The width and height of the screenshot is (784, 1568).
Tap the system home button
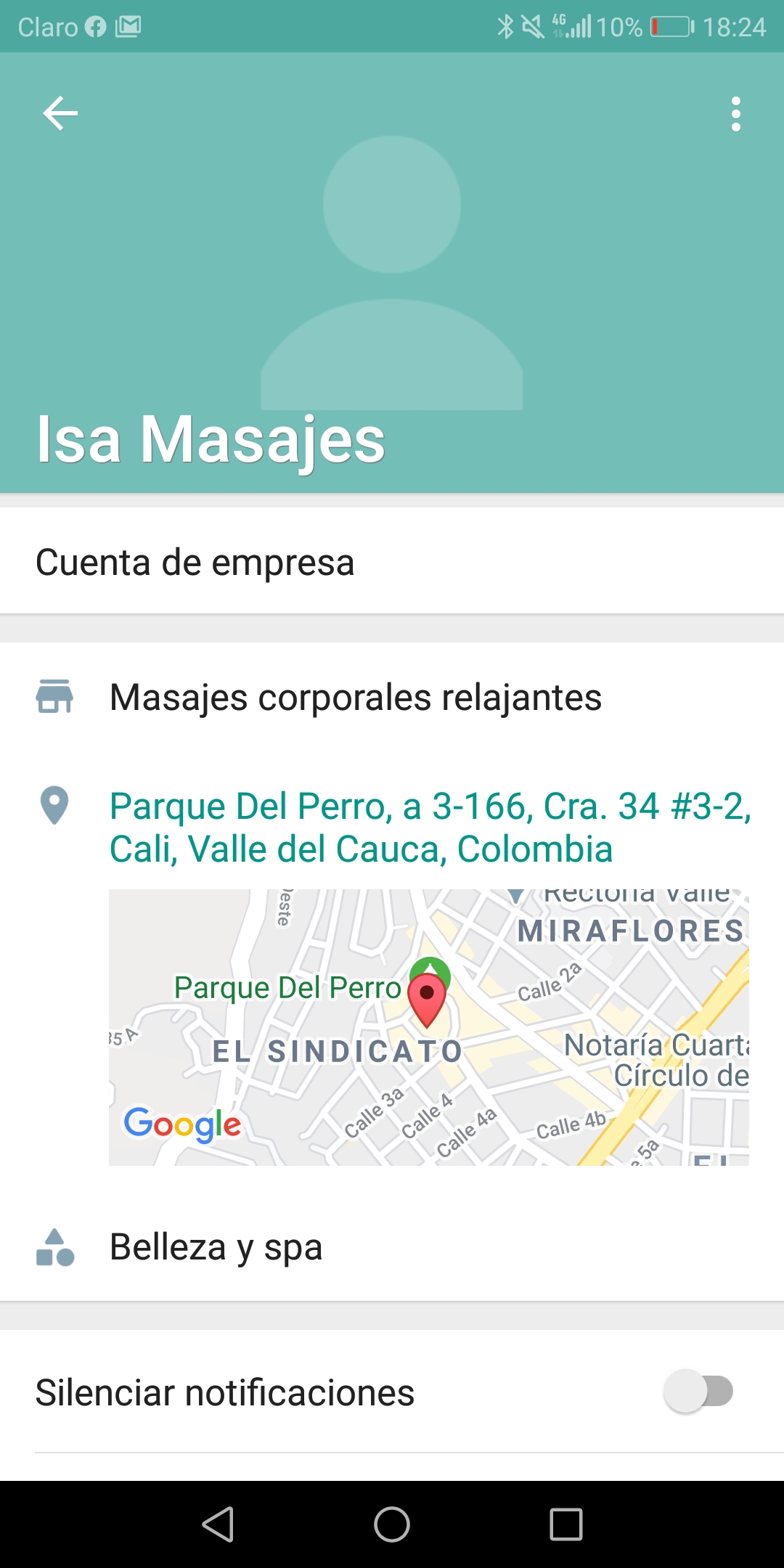pyautogui.click(x=392, y=1524)
